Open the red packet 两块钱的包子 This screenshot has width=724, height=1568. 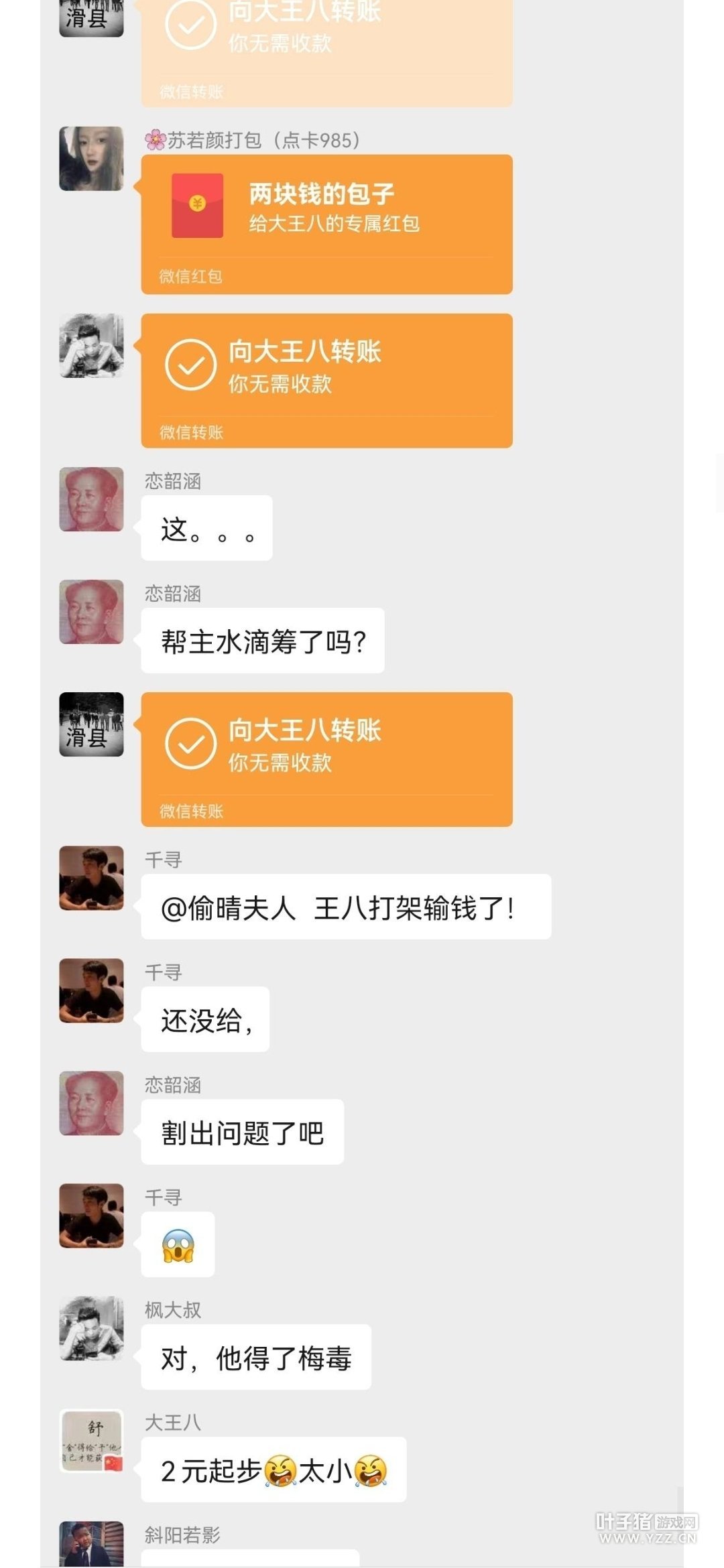(326, 224)
